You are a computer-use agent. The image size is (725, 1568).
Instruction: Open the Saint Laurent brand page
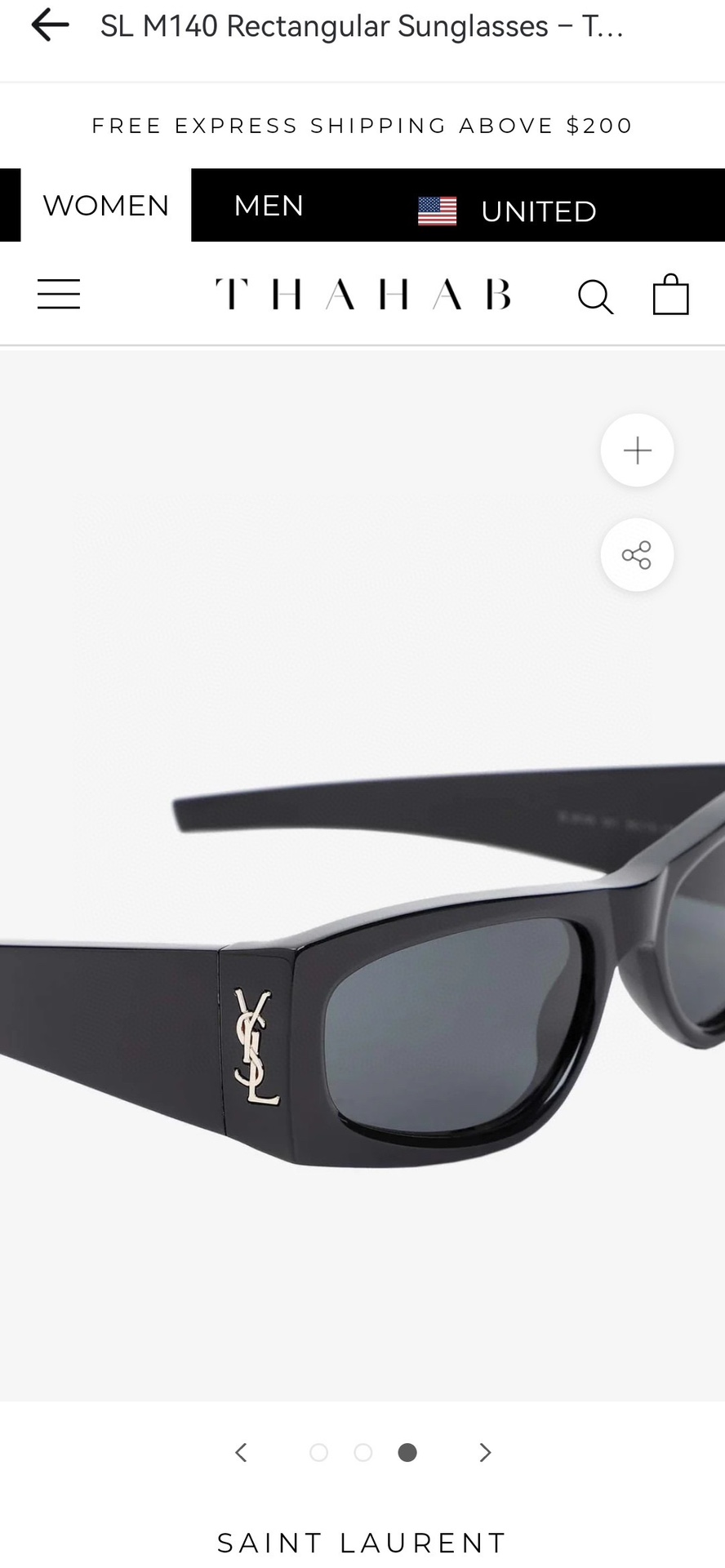click(x=362, y=1543)
